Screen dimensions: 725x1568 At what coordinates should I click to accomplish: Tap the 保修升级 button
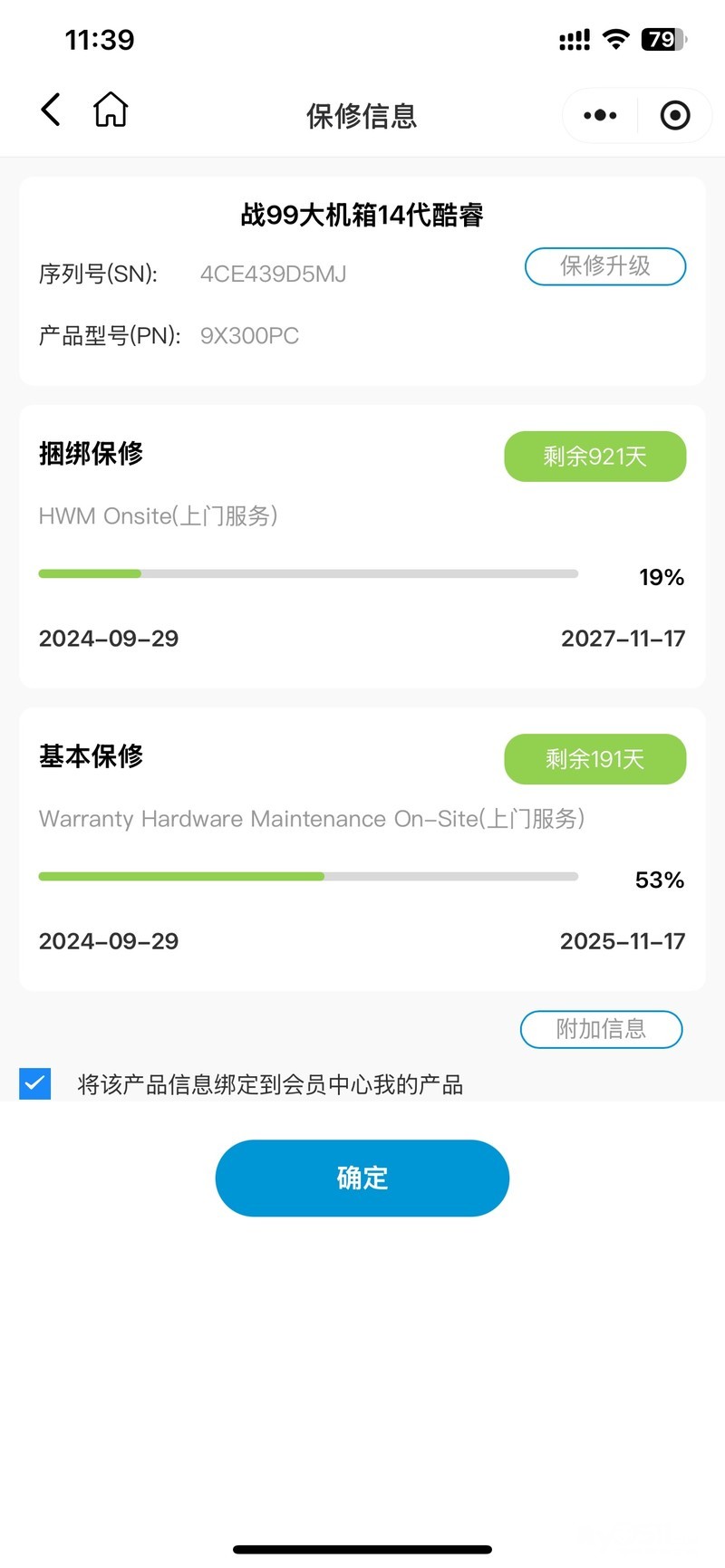coord(605,266)
